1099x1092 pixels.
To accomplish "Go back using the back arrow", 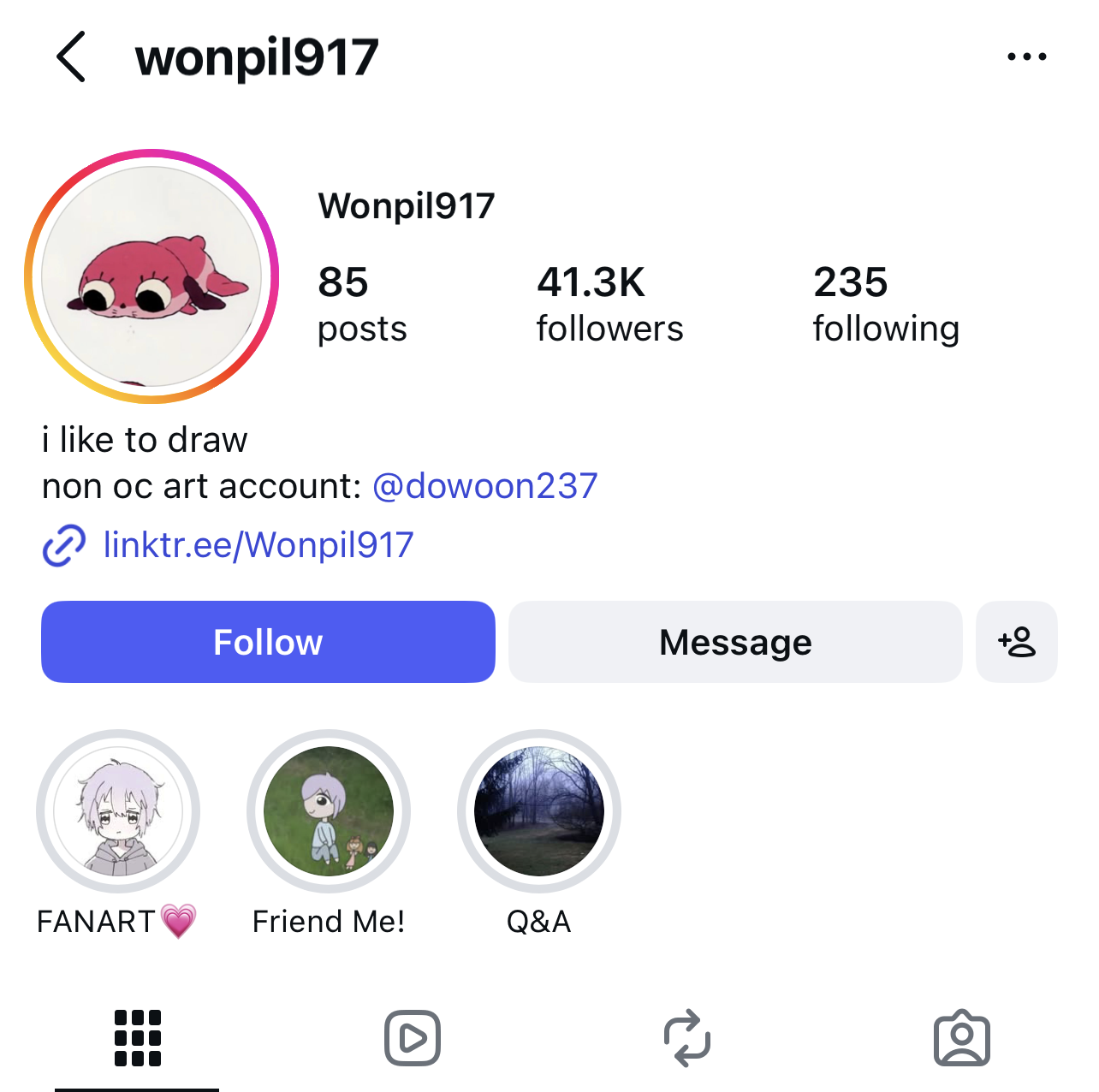I will [71, 56].
